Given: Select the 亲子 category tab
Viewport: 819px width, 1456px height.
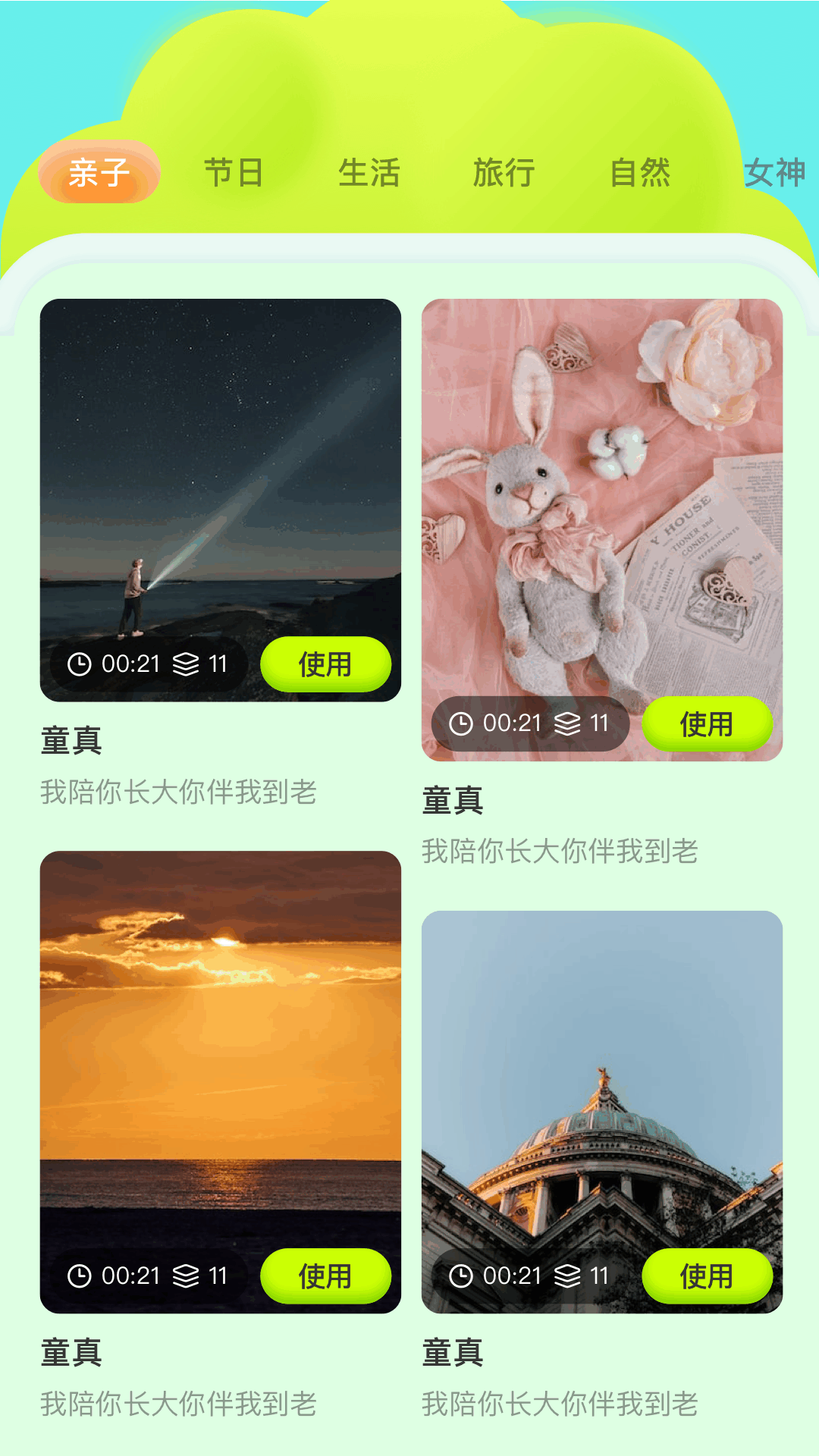Looking at the screenshot, I should tap(99, 173).
